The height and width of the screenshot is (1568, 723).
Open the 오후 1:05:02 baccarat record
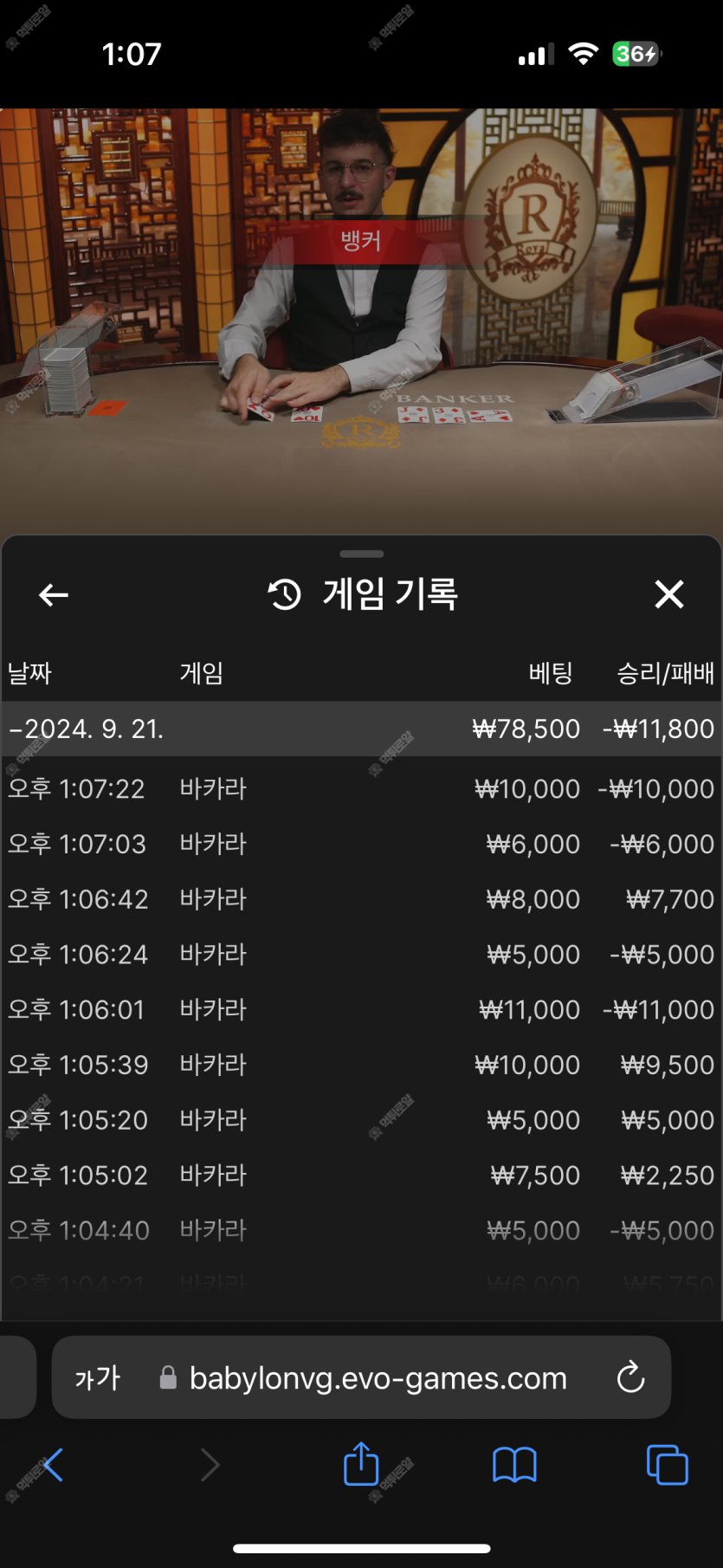[x=361, y=1176]
